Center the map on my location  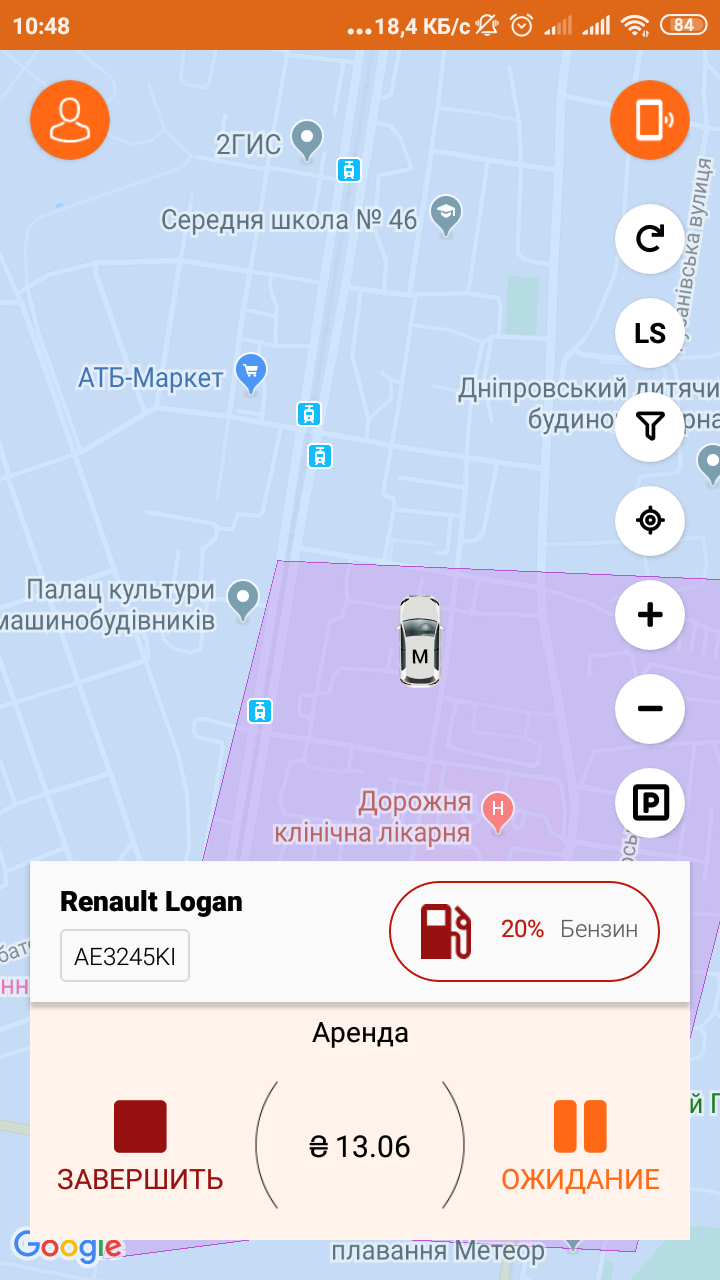[x=650, y=521]
